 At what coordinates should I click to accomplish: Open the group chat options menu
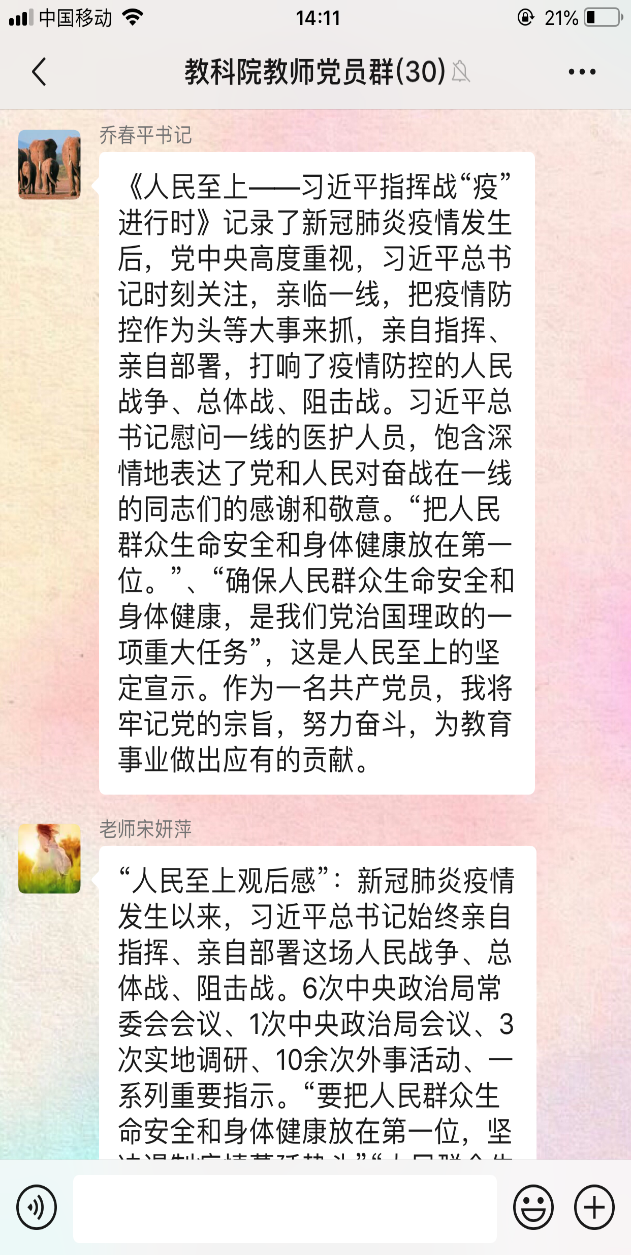582,72
